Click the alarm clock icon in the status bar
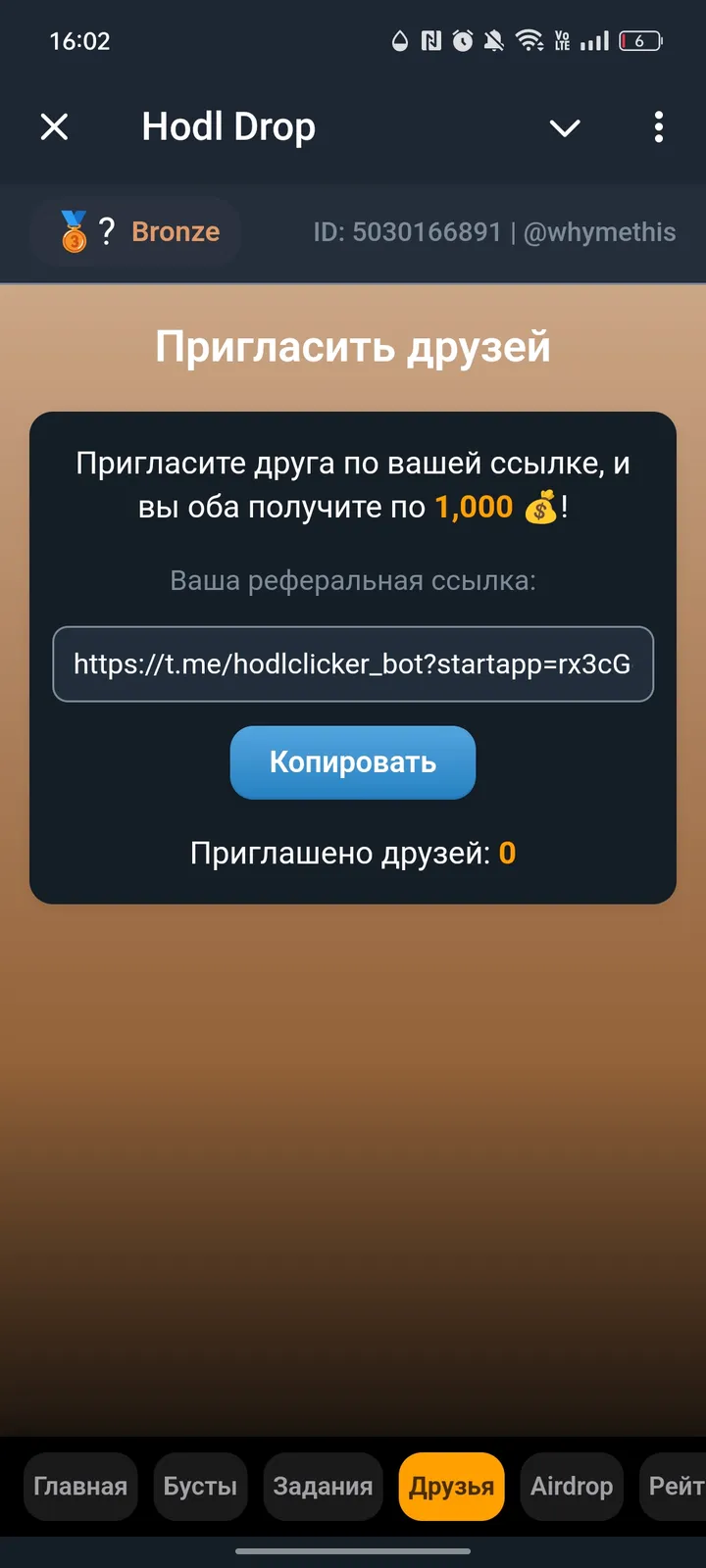The image size is (706, 1568). point(461,40)
